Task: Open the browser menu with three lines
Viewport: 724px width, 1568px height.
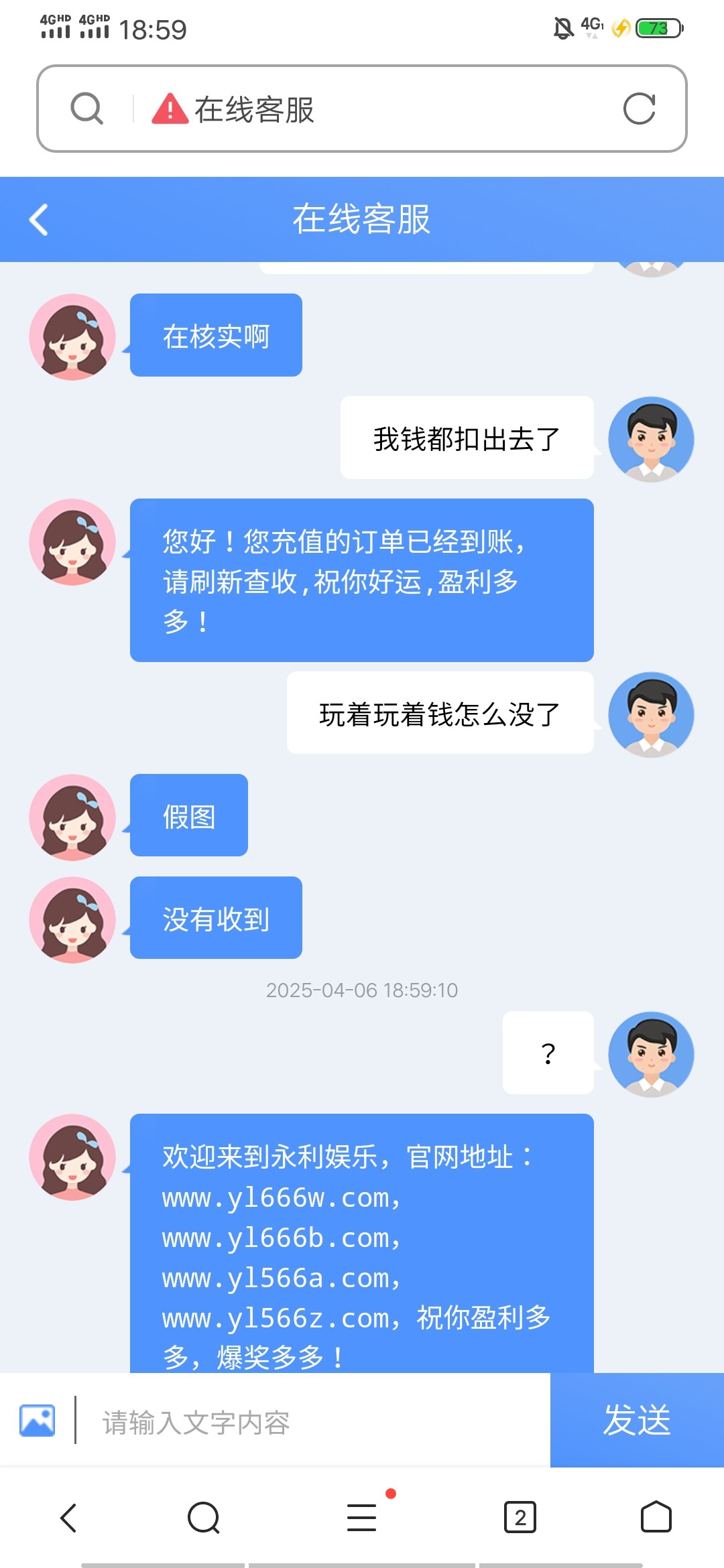Action: [x=362, y=1518]
